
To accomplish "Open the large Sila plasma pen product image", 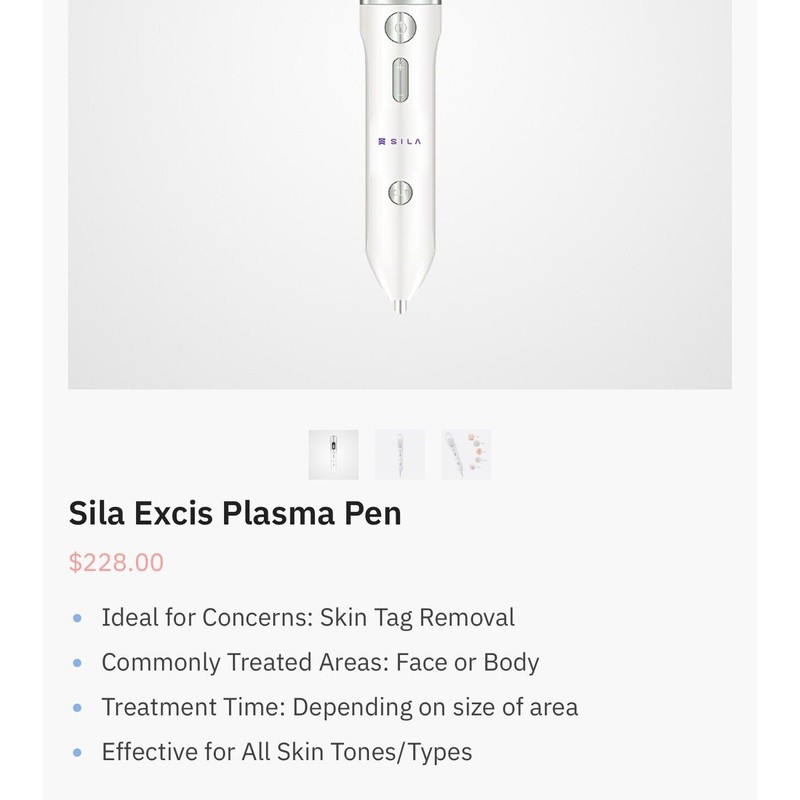I will [x=400, y=190].
